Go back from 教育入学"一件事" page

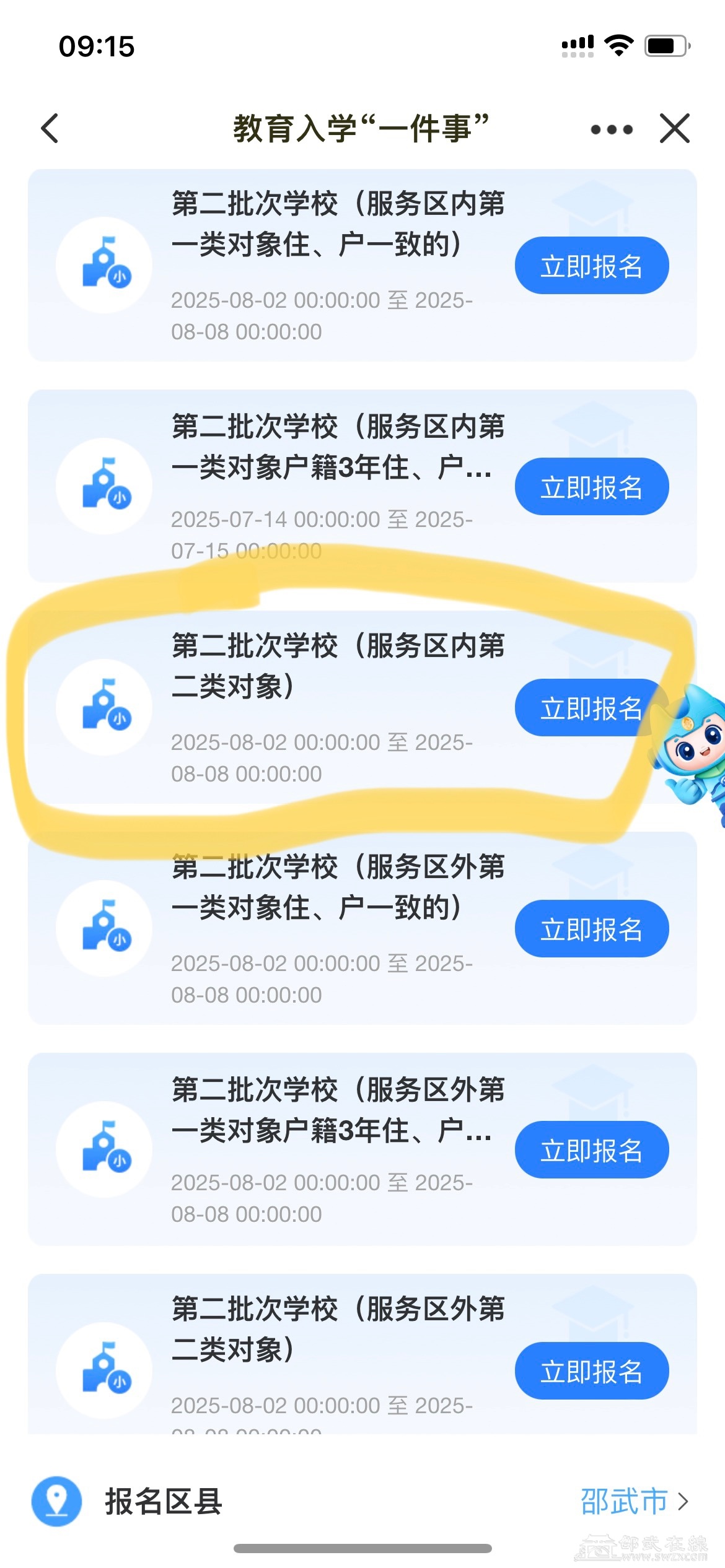50,129
